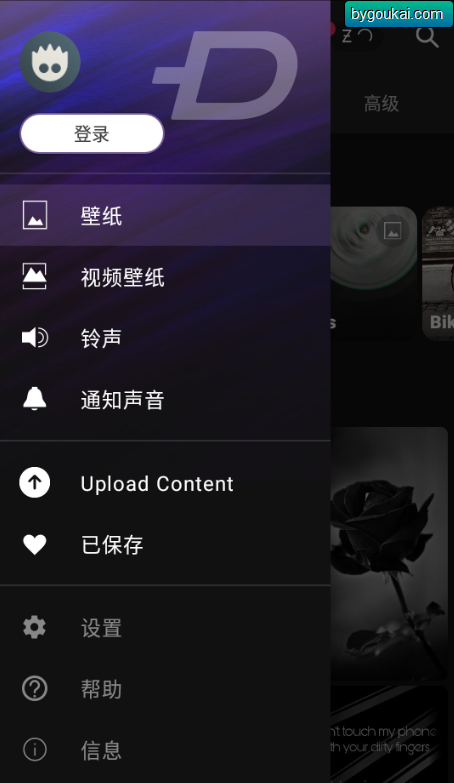Switch to the 高级 tab

pos(381,103)
